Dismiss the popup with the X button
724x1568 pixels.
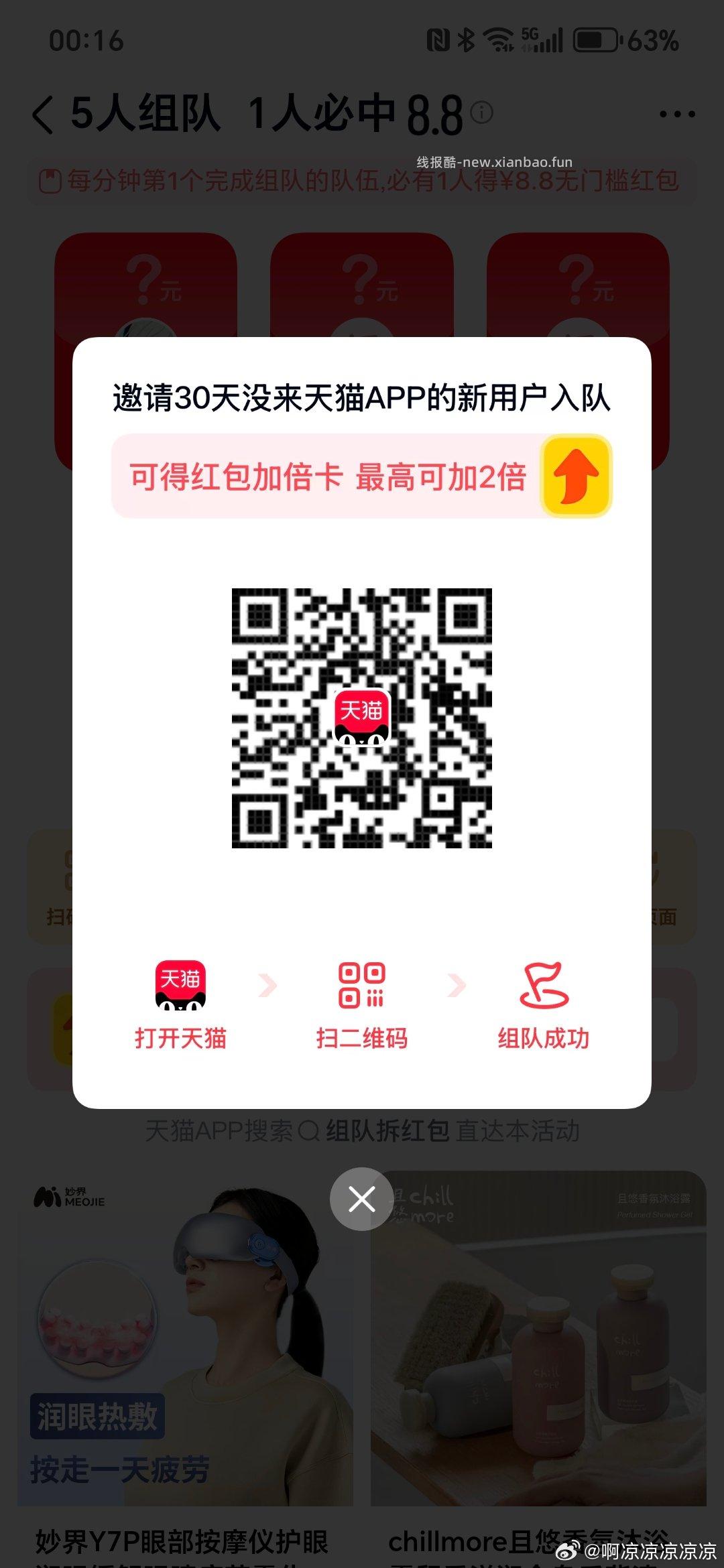(362, 1199)
